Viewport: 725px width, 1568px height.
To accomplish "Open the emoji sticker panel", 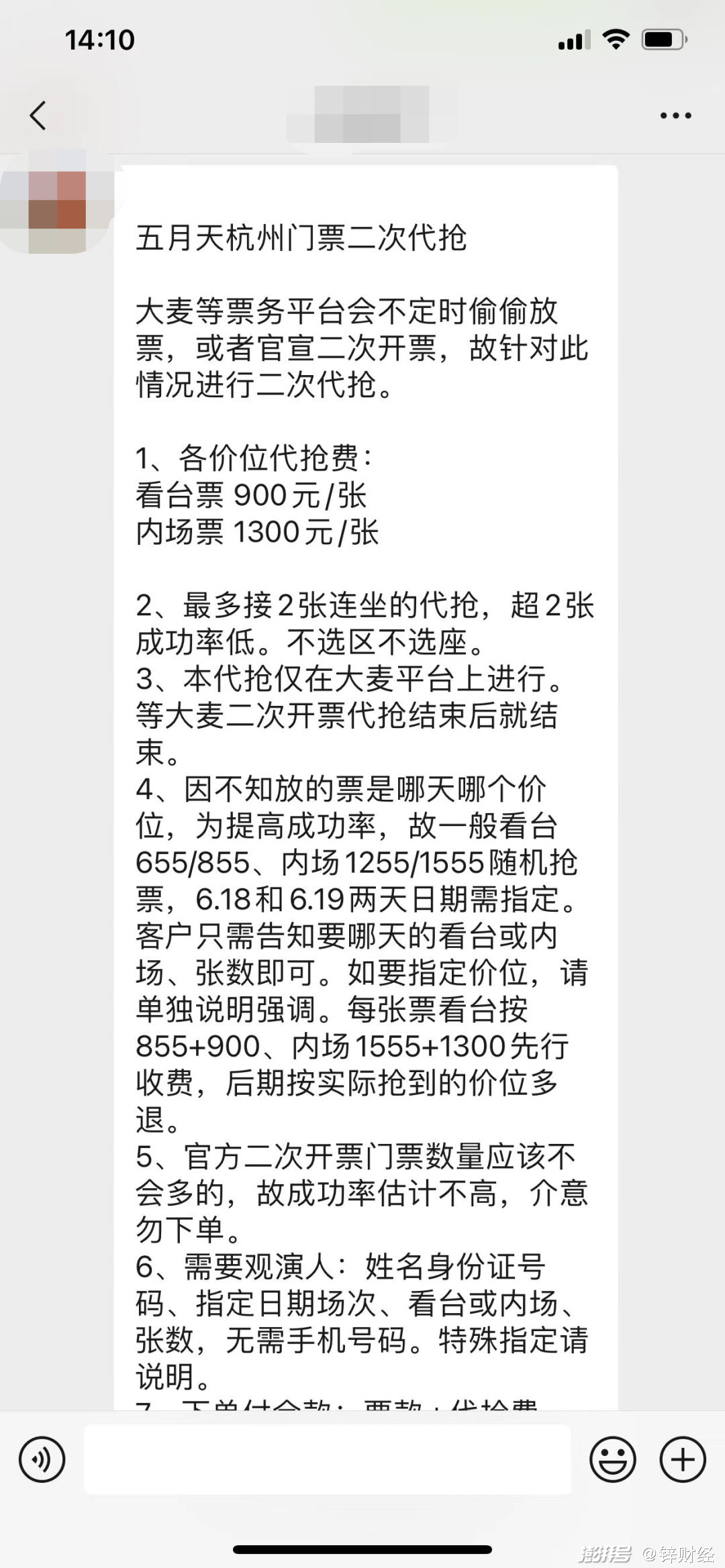I will [x=612, y=1459].
